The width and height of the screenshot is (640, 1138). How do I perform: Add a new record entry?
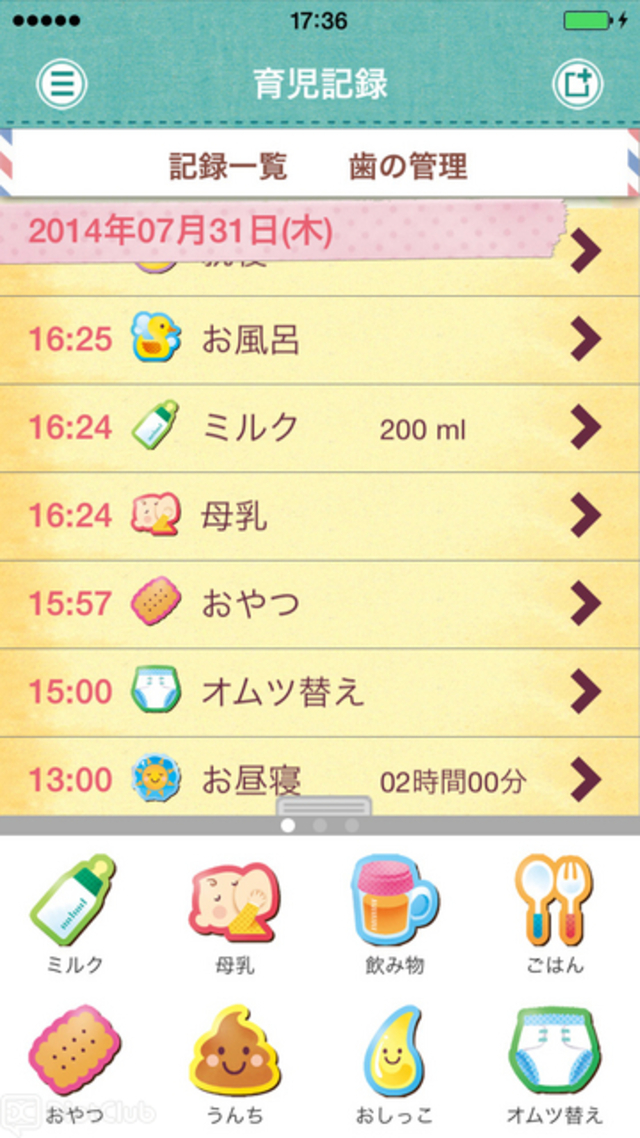[x=577, y=83]
